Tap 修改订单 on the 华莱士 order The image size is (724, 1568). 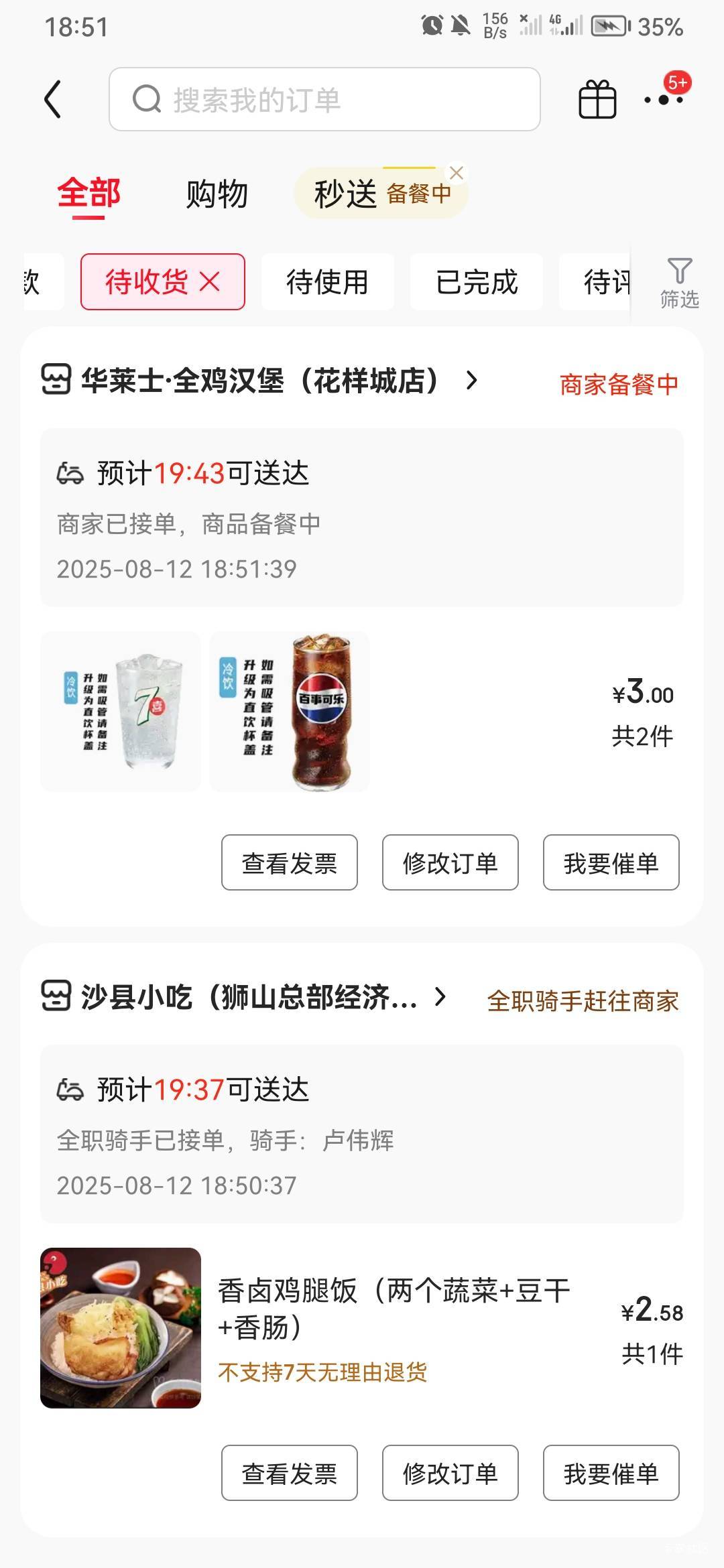click(450, 862)
